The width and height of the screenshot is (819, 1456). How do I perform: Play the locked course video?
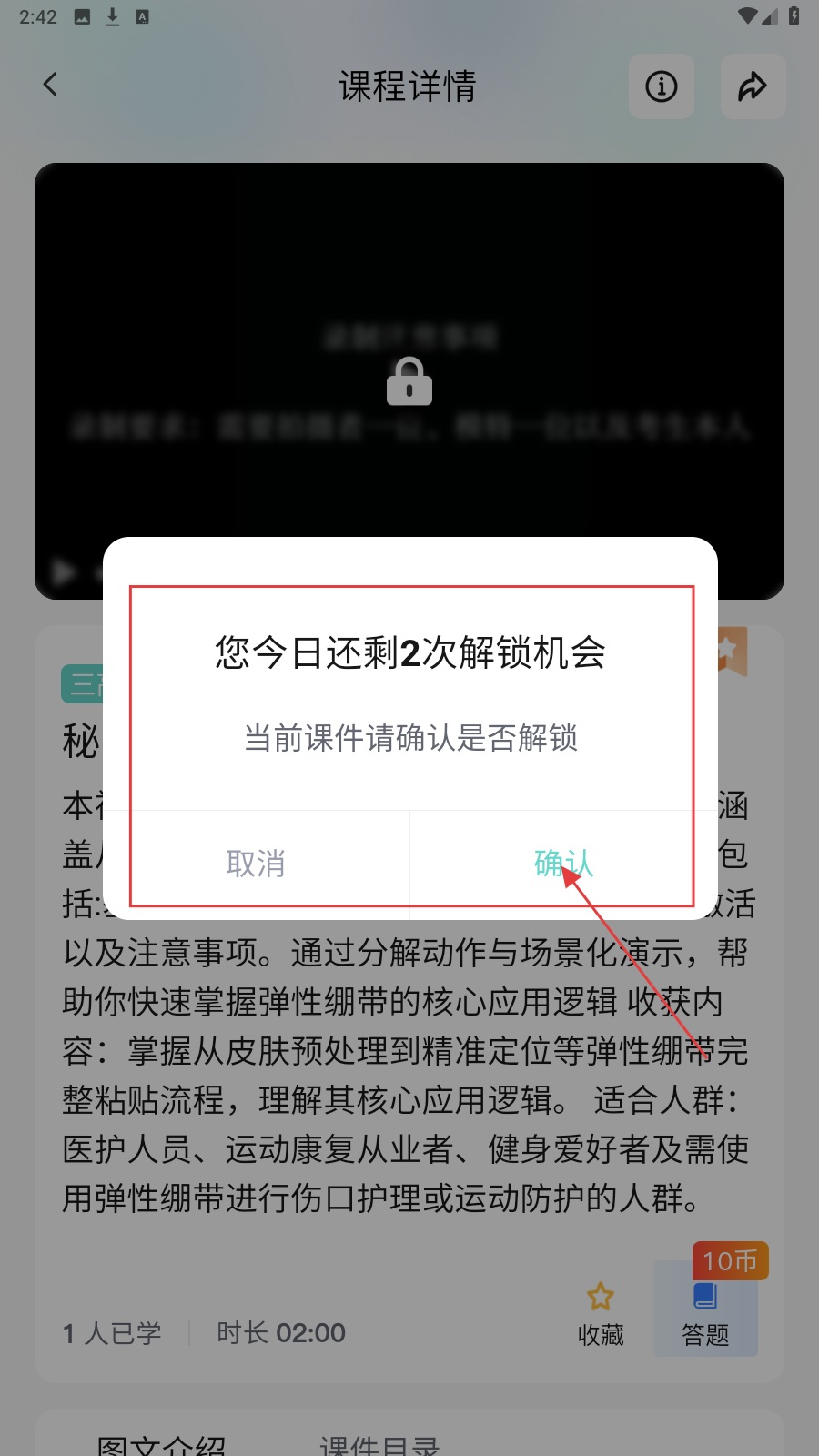[x=64, y=572]
